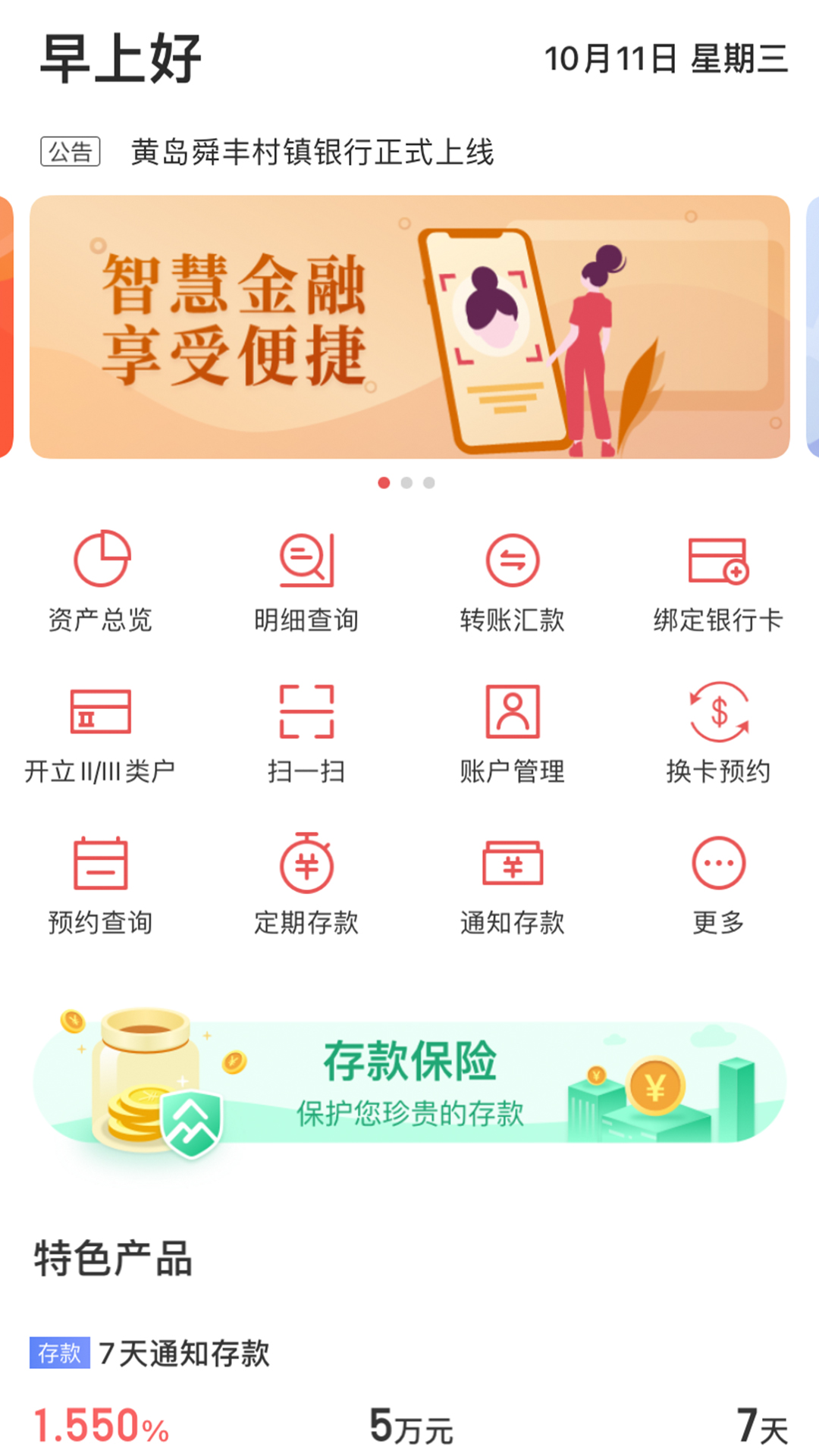This screenshot has height=1456, width=819.
Task: Open the 黄岛舜丰村镇银行正式上线 announcement
Action: click(312, 152)
